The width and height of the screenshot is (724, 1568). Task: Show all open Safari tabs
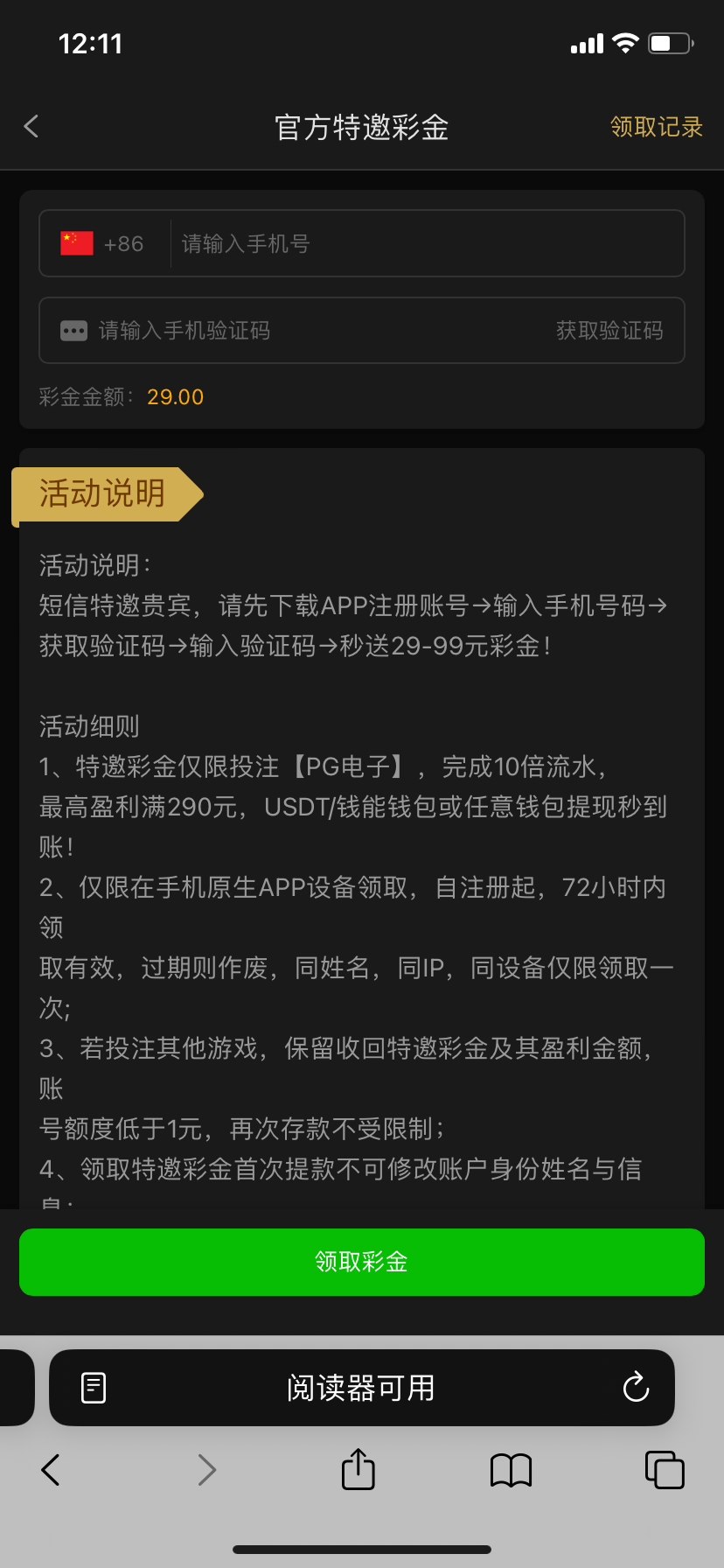point(665,1470)
